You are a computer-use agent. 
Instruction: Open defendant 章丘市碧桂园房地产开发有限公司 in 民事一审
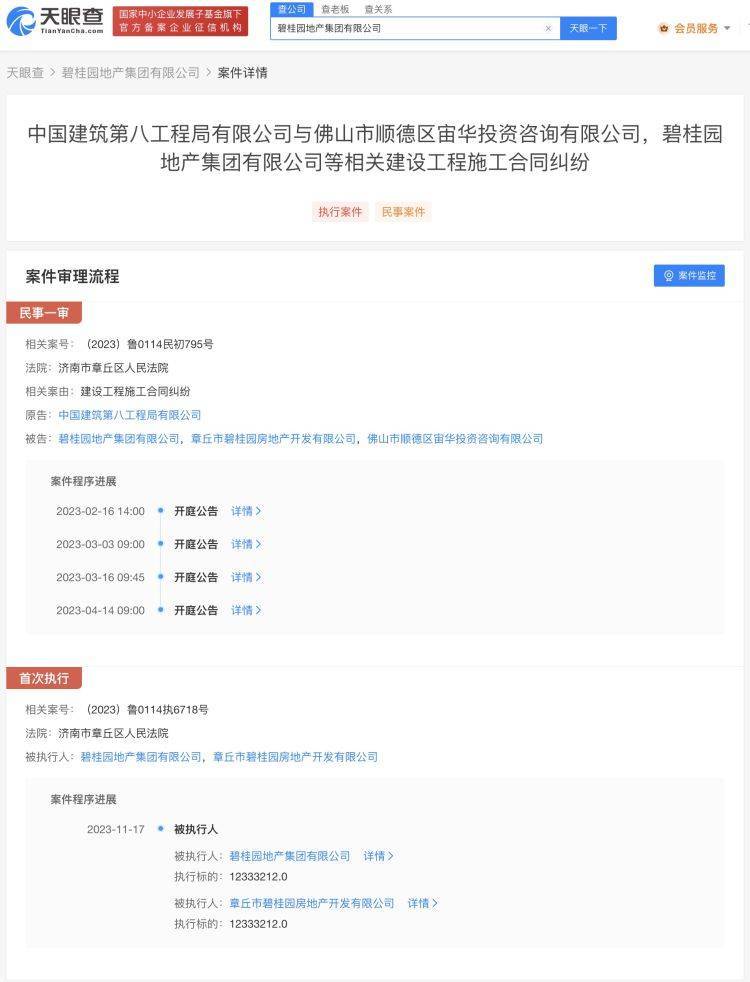274,439
